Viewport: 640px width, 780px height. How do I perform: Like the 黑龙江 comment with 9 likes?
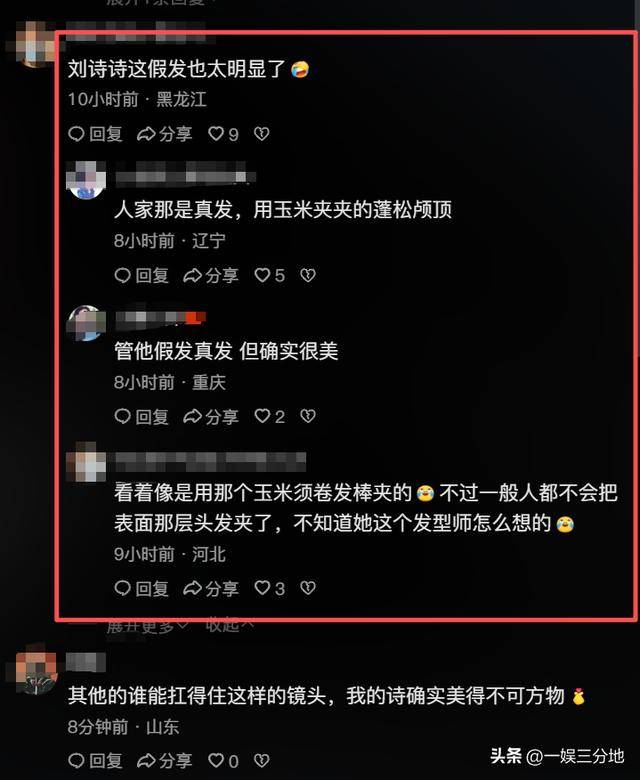[x=223, y=133]
